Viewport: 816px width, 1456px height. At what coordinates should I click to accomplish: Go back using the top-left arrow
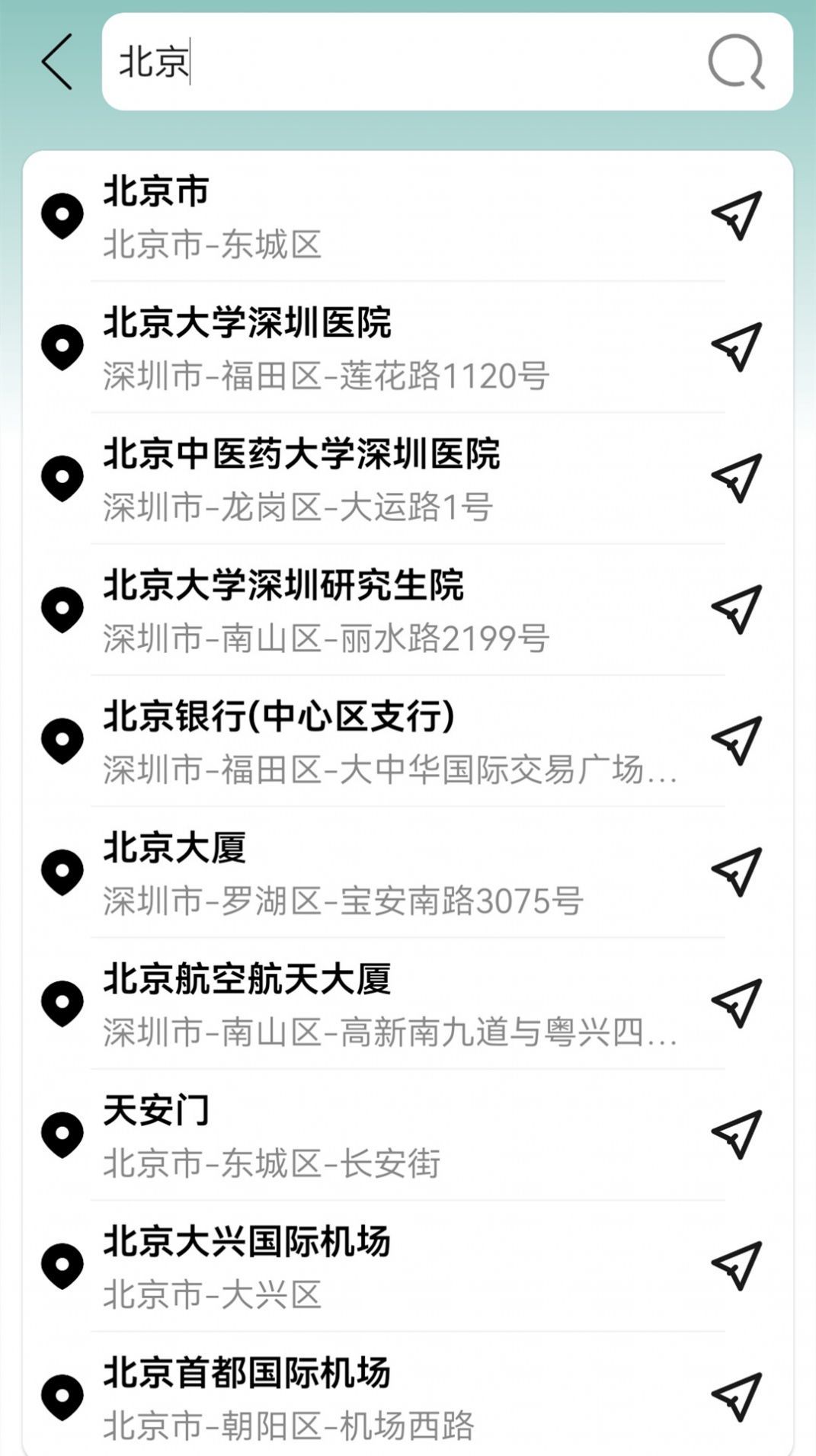pyautogui.click(x=57, y=62)
